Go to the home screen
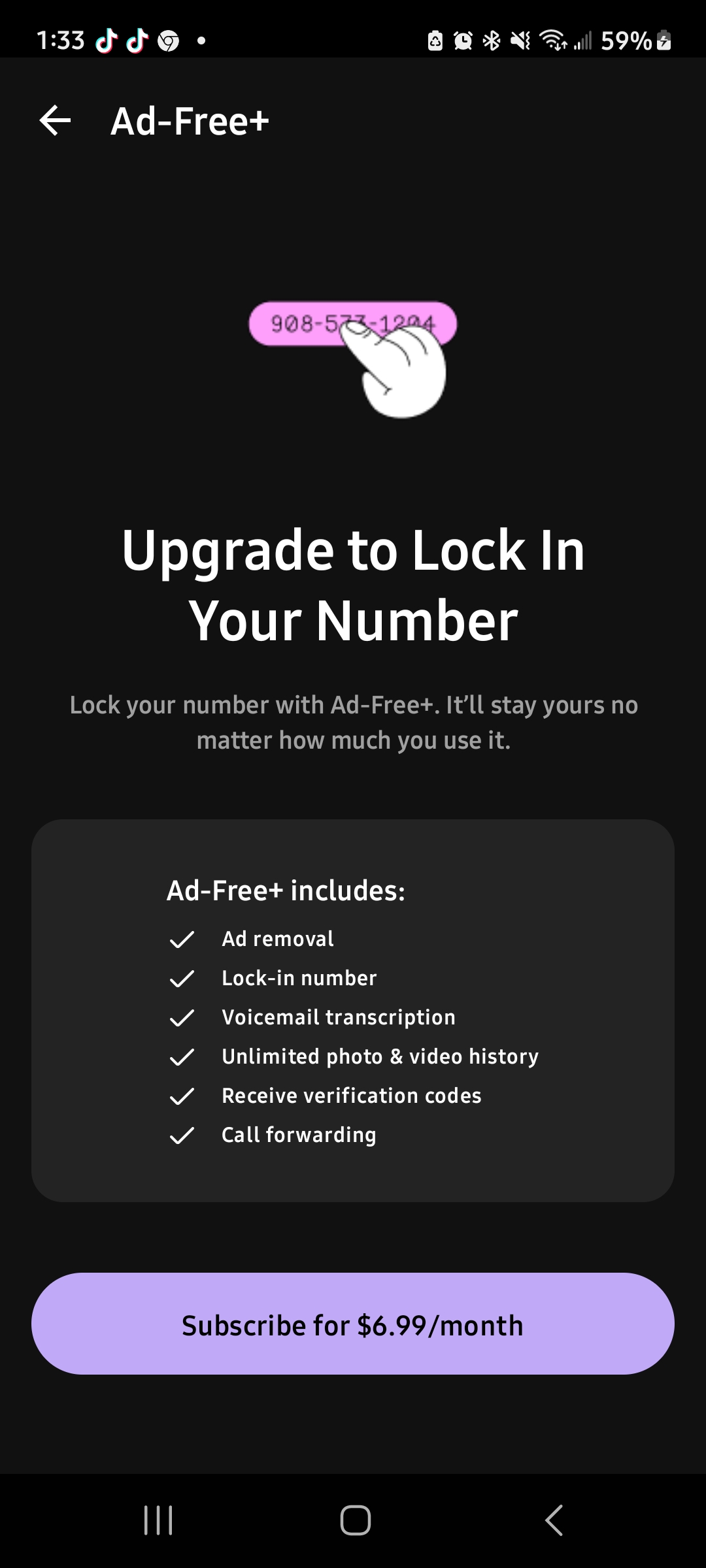 point(355,1520)
